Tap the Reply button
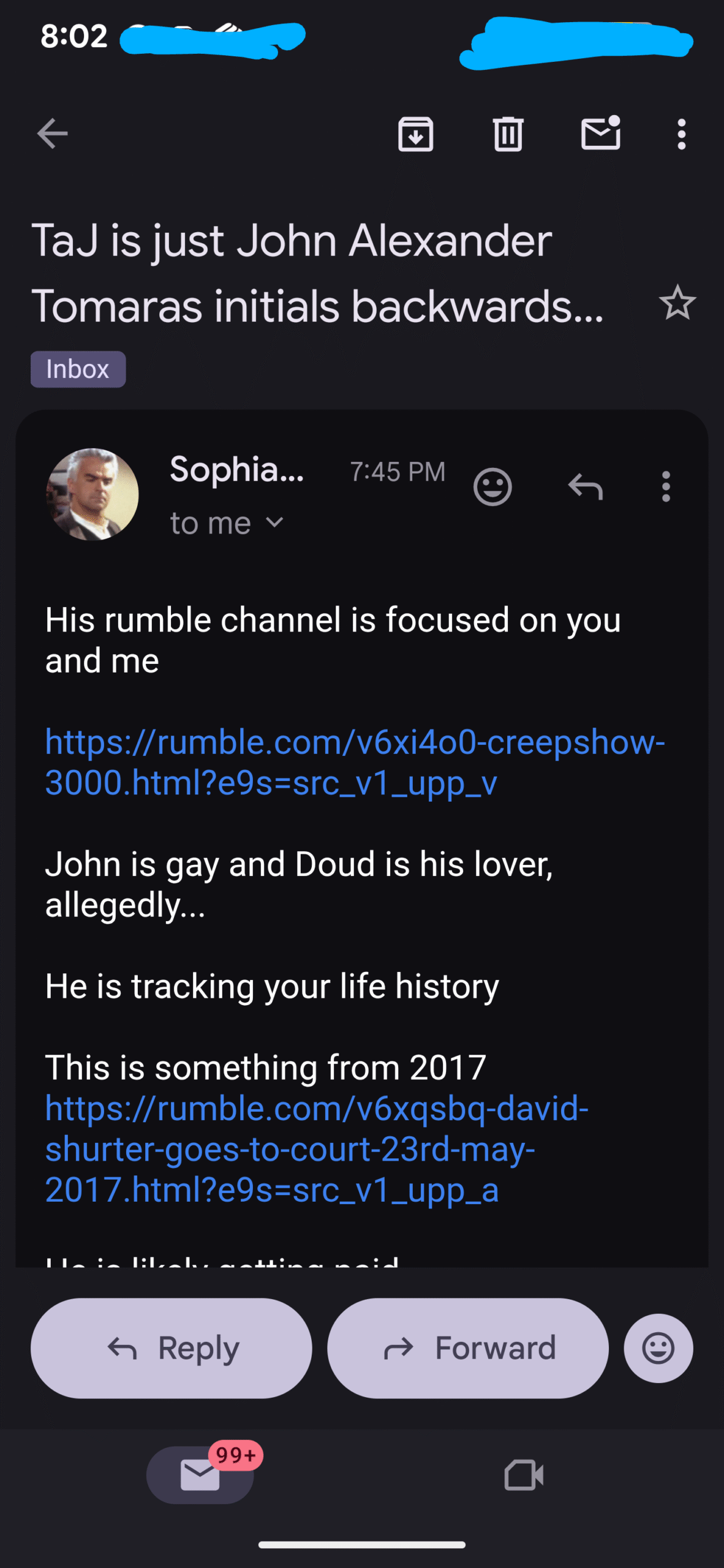Viewport: 724px width, 1568px height. tap(172, 1348)
